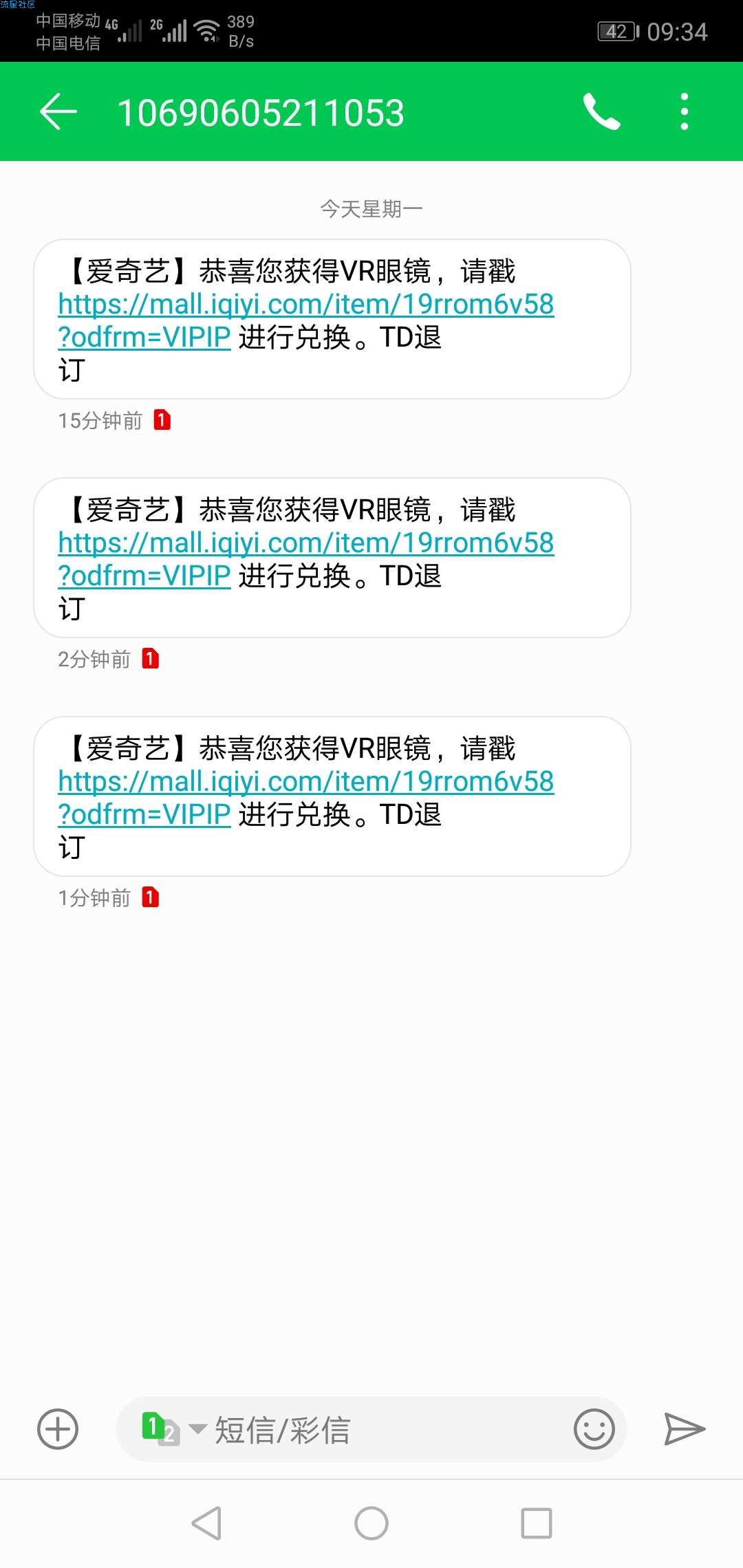Viewport: 743px width, 1568px height.
Task: Open recent apps with the square button
Action: click(x=537, y=1523)
